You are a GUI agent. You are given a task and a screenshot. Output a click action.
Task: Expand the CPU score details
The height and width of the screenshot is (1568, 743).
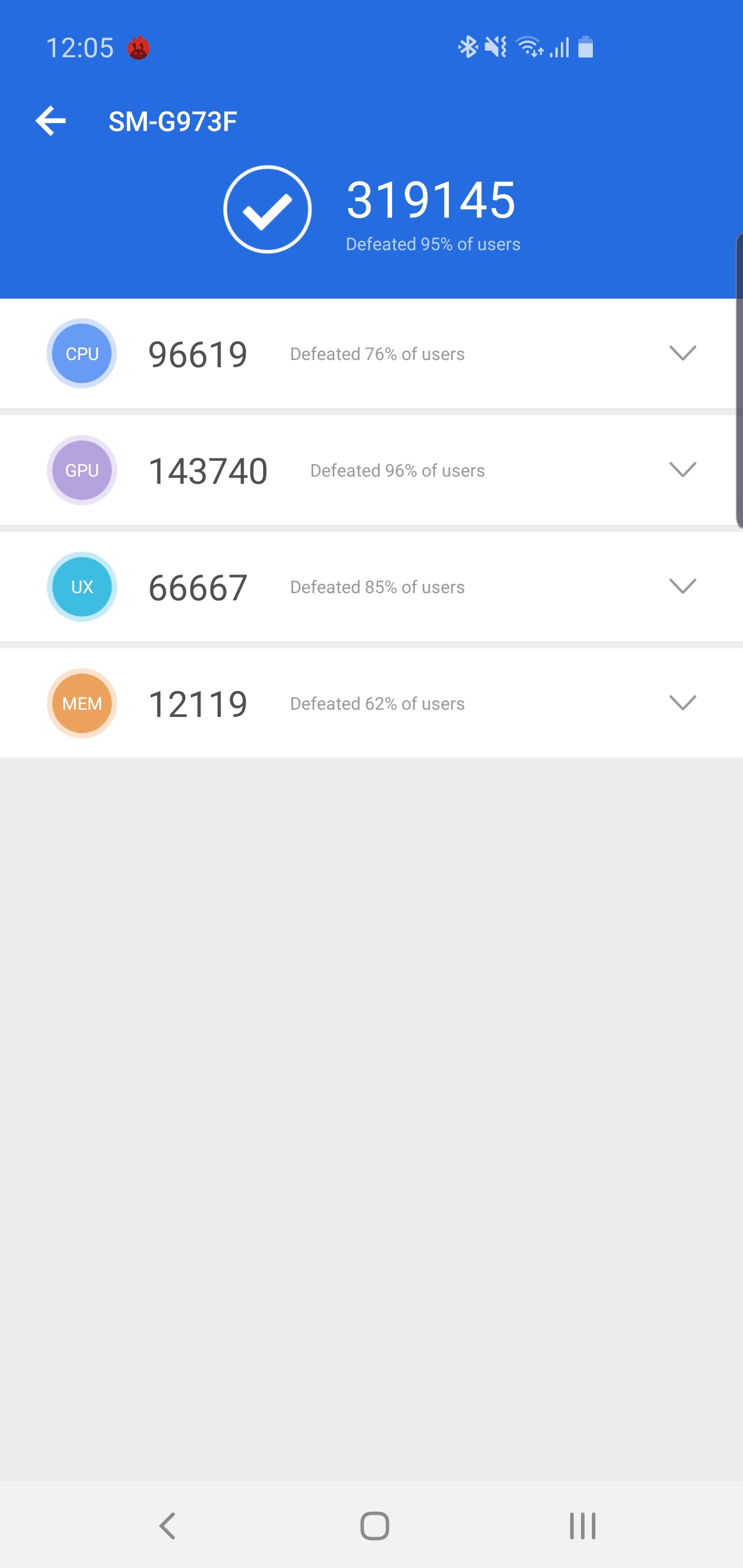coord(682,353)
